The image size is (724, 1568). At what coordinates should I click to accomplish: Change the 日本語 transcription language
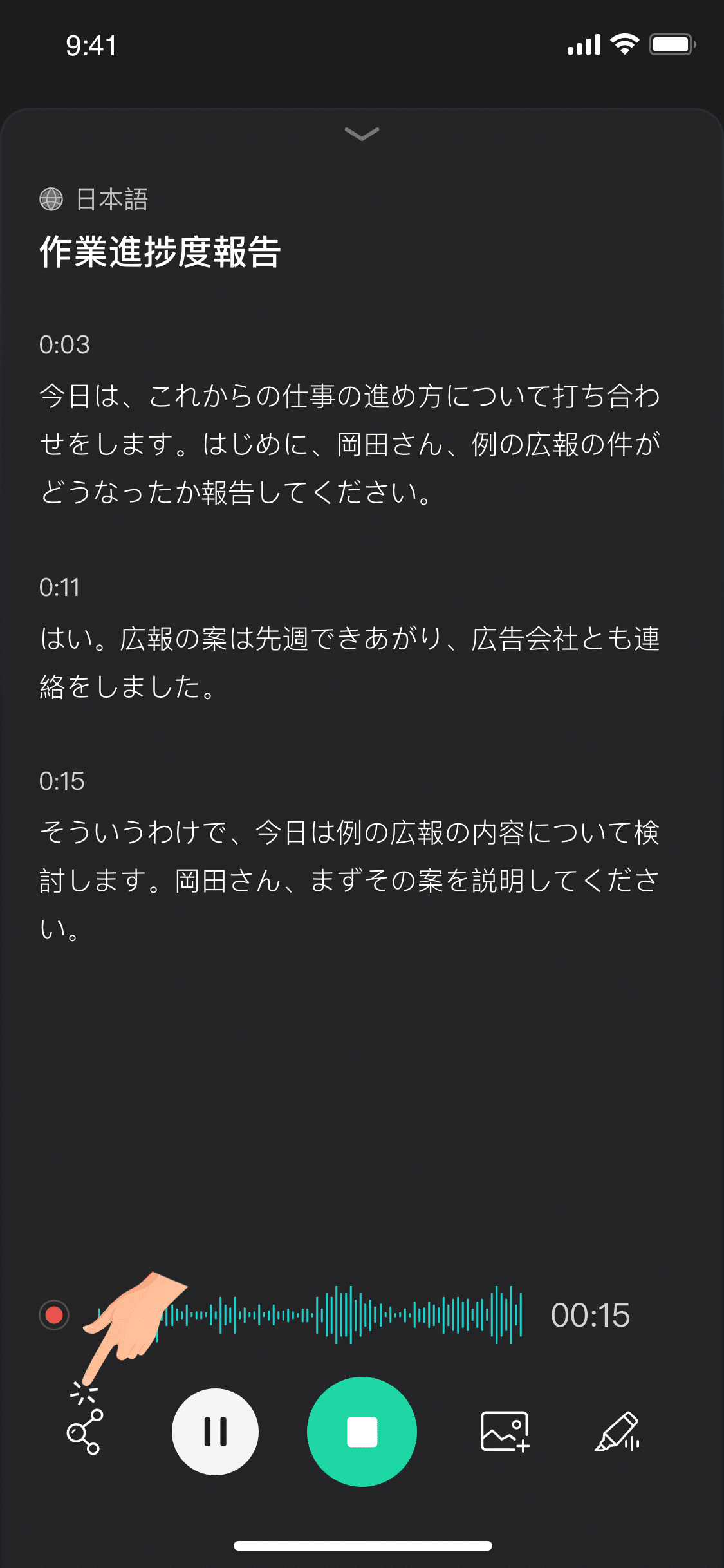coord(94,200)
